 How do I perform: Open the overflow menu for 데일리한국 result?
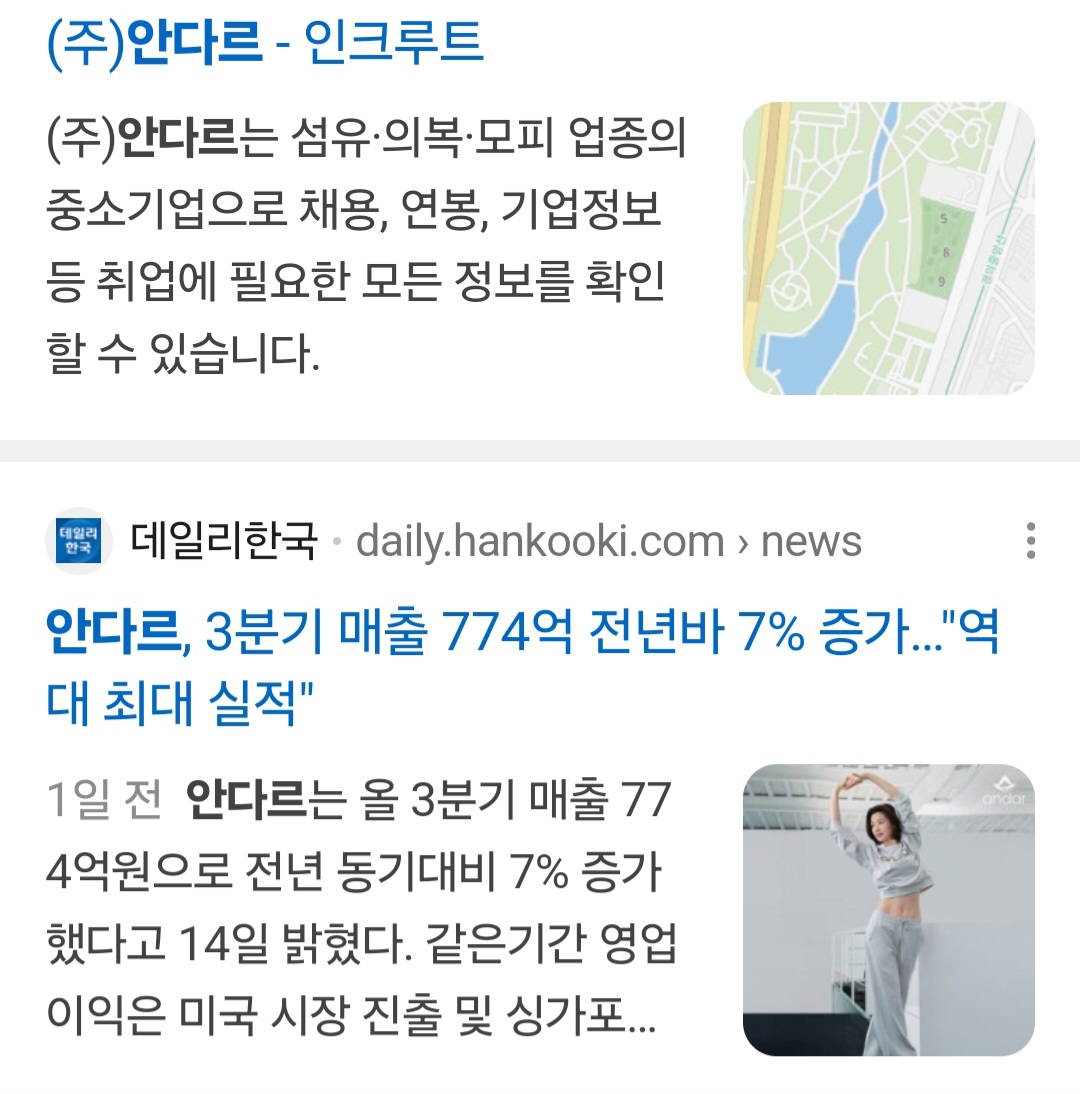click(1030, 541)
